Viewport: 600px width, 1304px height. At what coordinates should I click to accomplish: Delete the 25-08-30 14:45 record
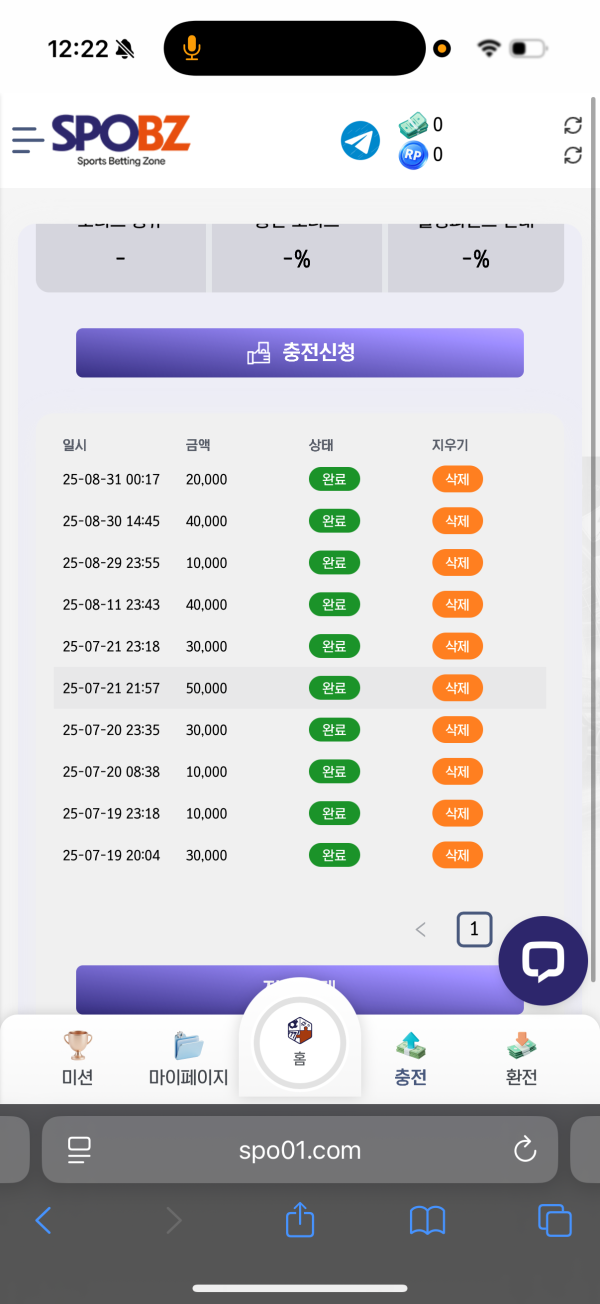pyautogui.click(x=457, y=521)
